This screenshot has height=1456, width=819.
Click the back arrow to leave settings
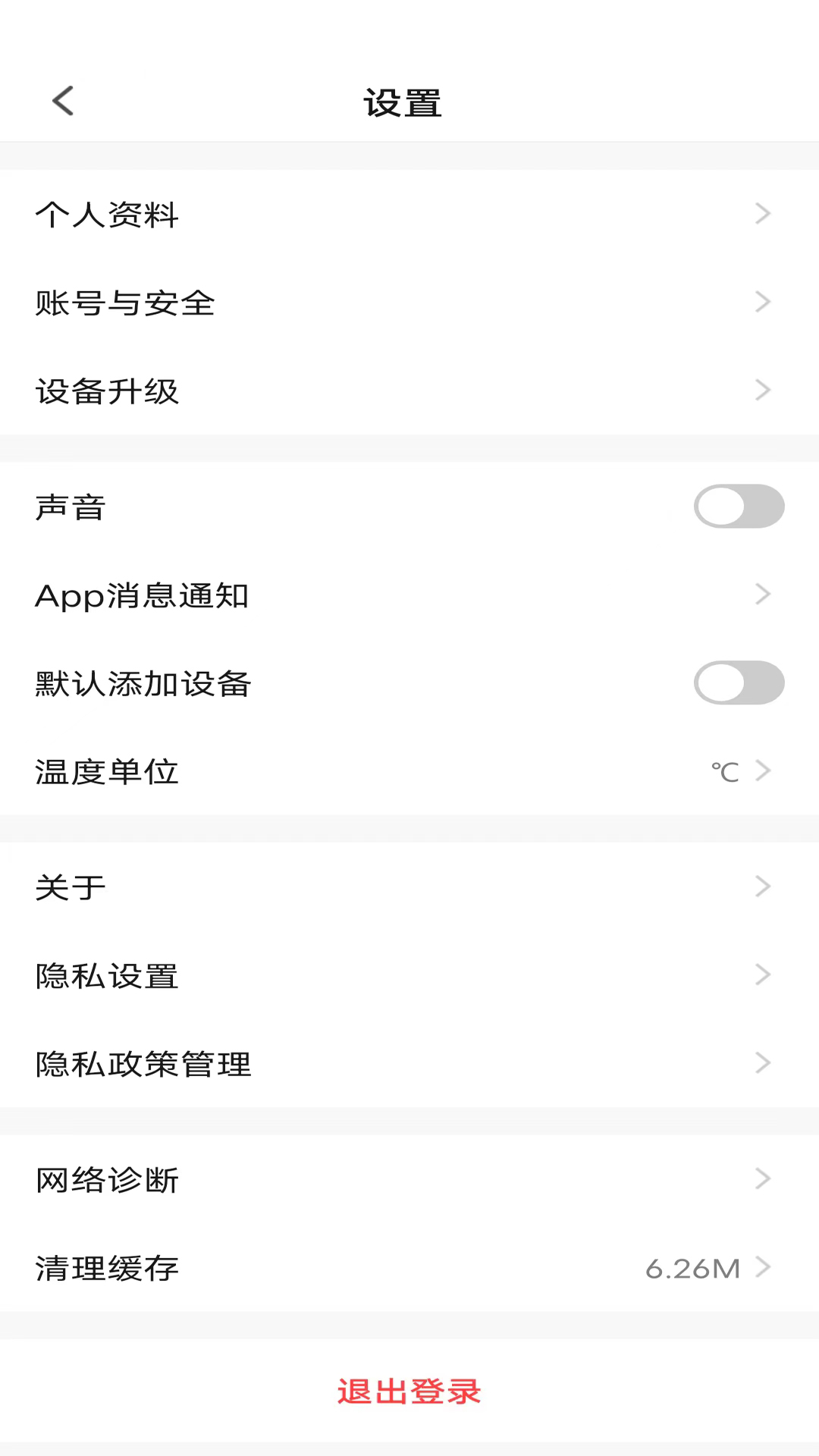pos(63,101)
